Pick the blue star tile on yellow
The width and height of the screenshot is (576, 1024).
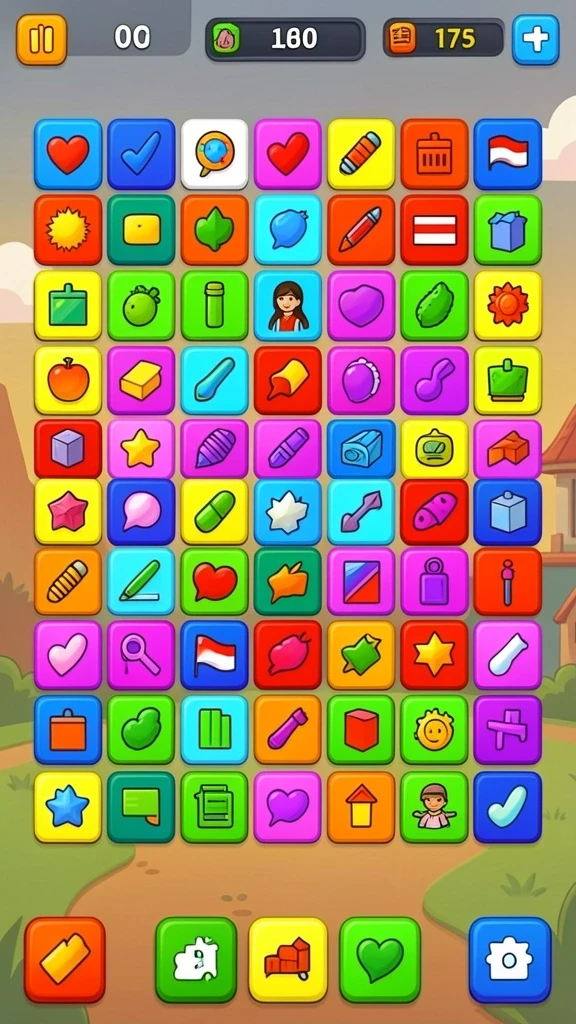tap(68, 807)
